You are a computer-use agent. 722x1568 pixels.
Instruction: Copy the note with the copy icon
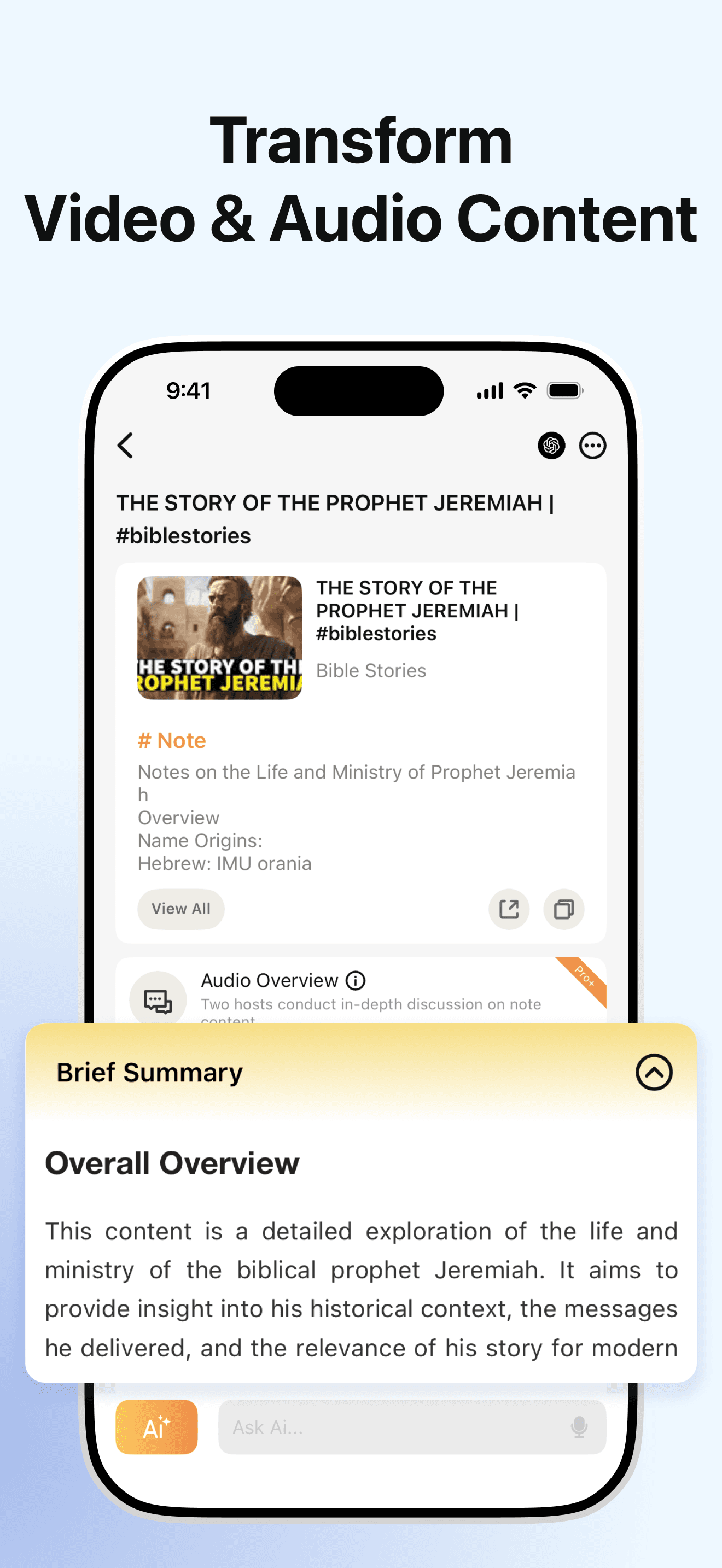pyautogui.click(x=563, y=909)
